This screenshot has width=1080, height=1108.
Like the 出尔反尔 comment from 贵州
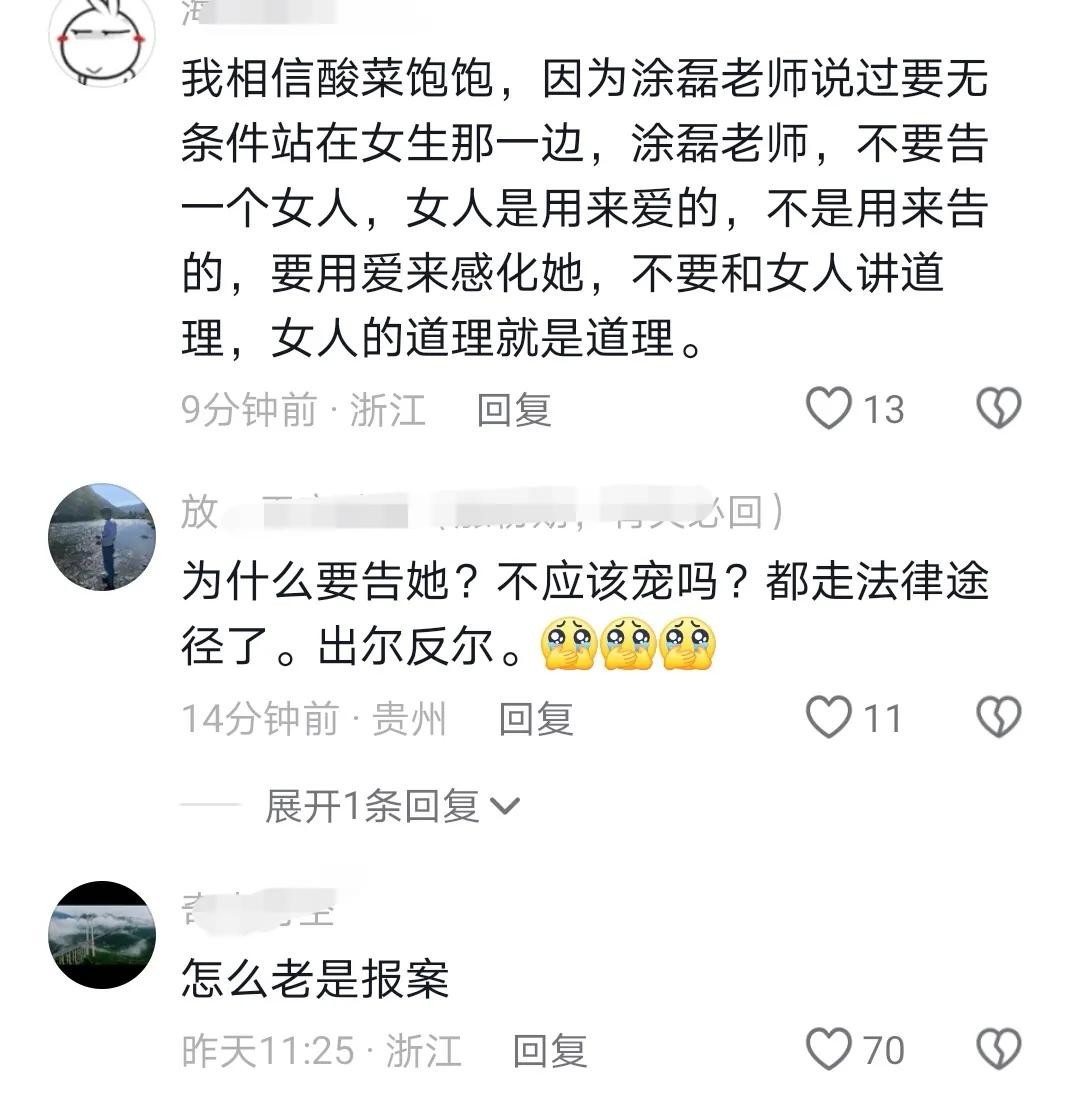829,718
